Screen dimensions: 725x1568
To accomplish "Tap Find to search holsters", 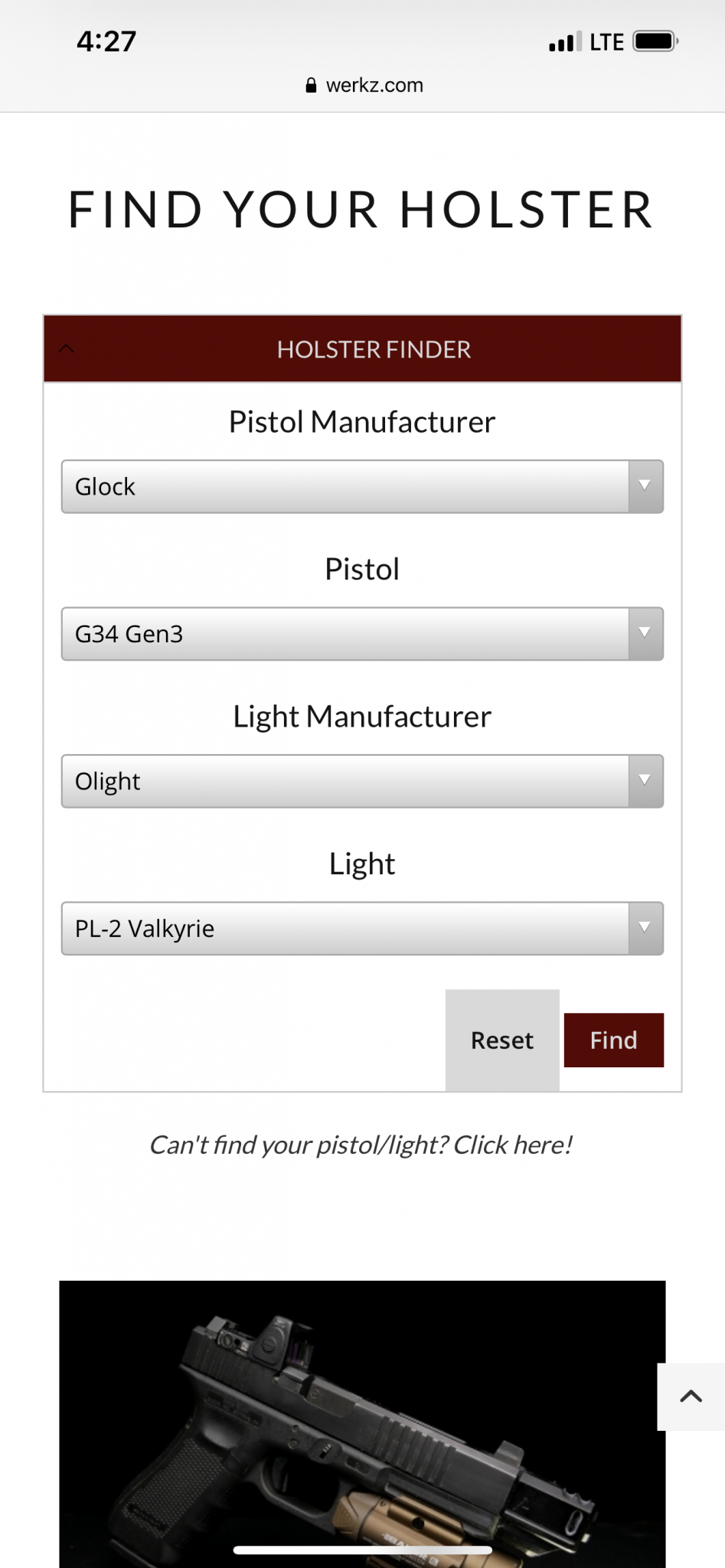I will (x=614, y=1040).
